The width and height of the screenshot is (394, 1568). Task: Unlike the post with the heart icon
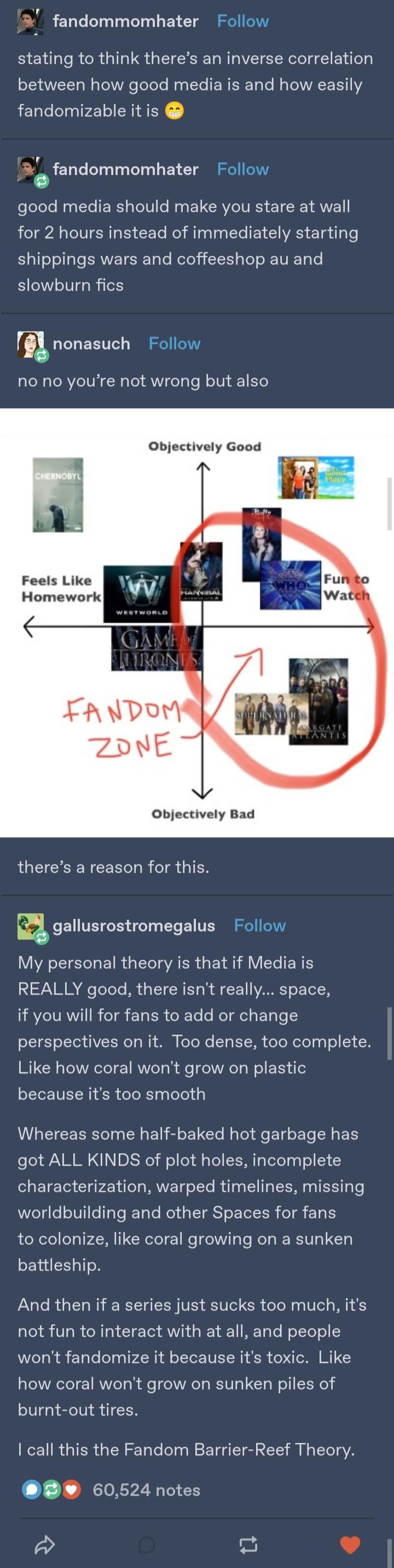tap(350, 1544)
